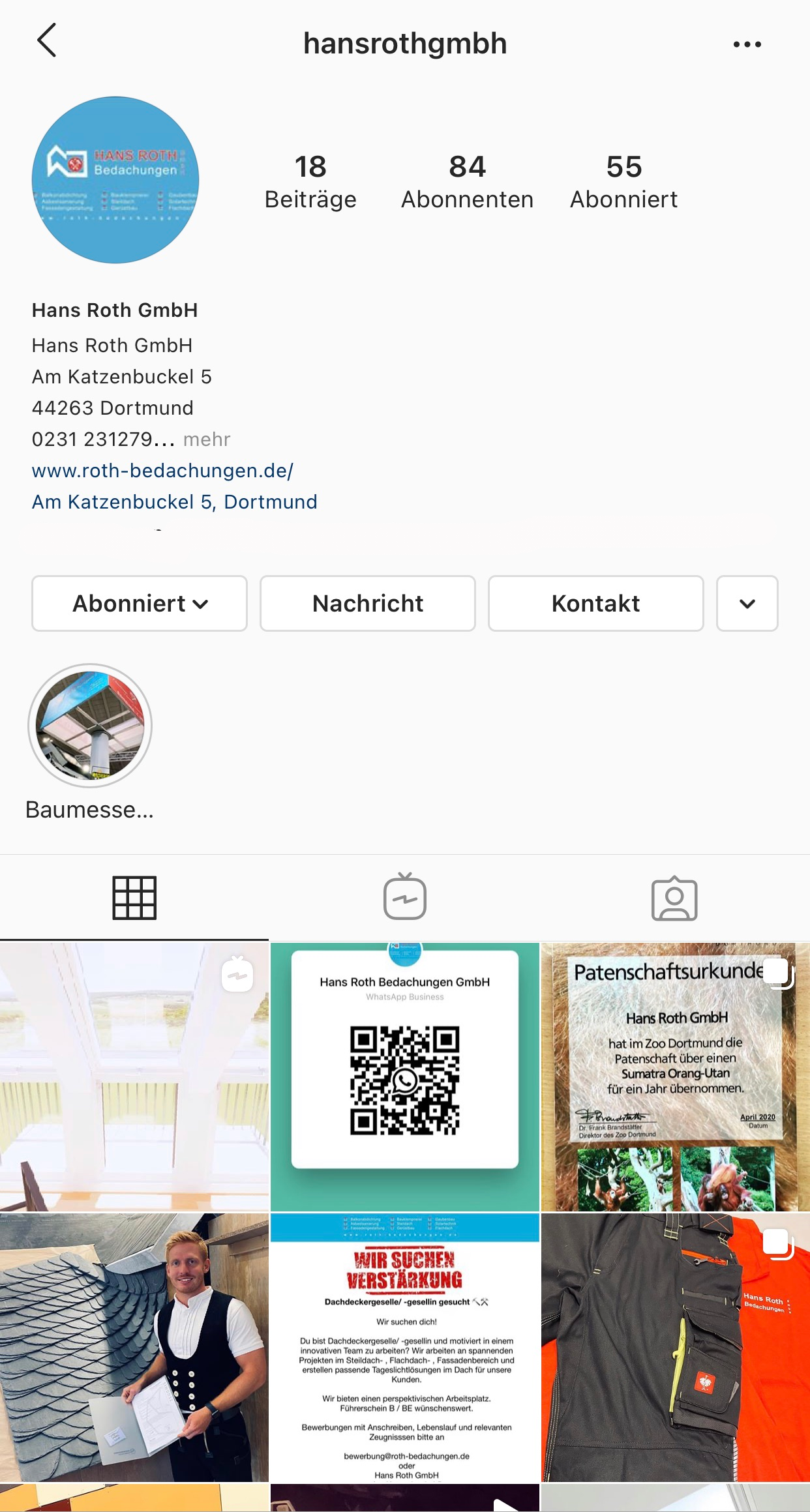
Task: Open the WhatsApp Business QR code post
Action: 405,1077
